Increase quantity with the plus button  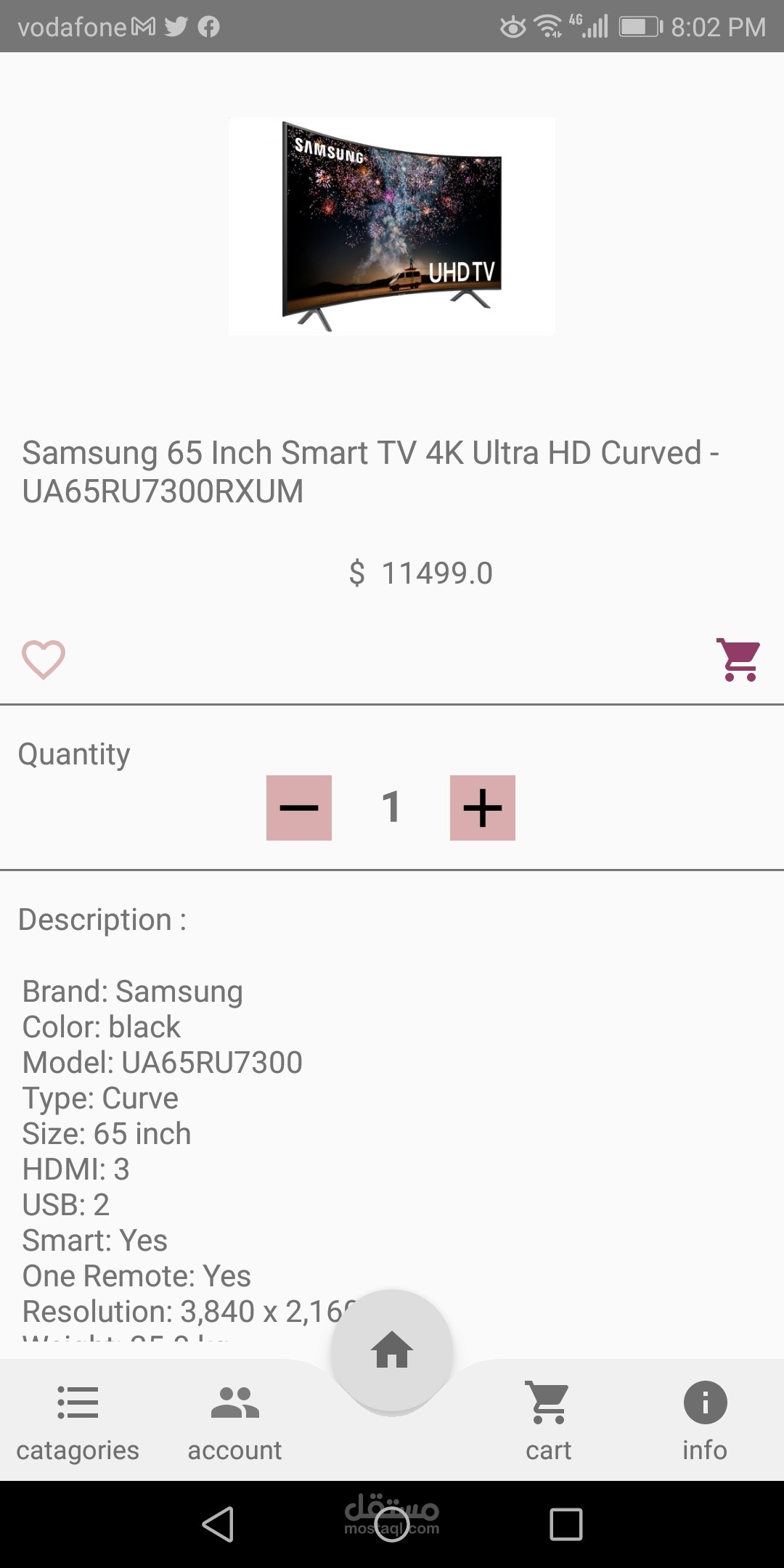483,808
